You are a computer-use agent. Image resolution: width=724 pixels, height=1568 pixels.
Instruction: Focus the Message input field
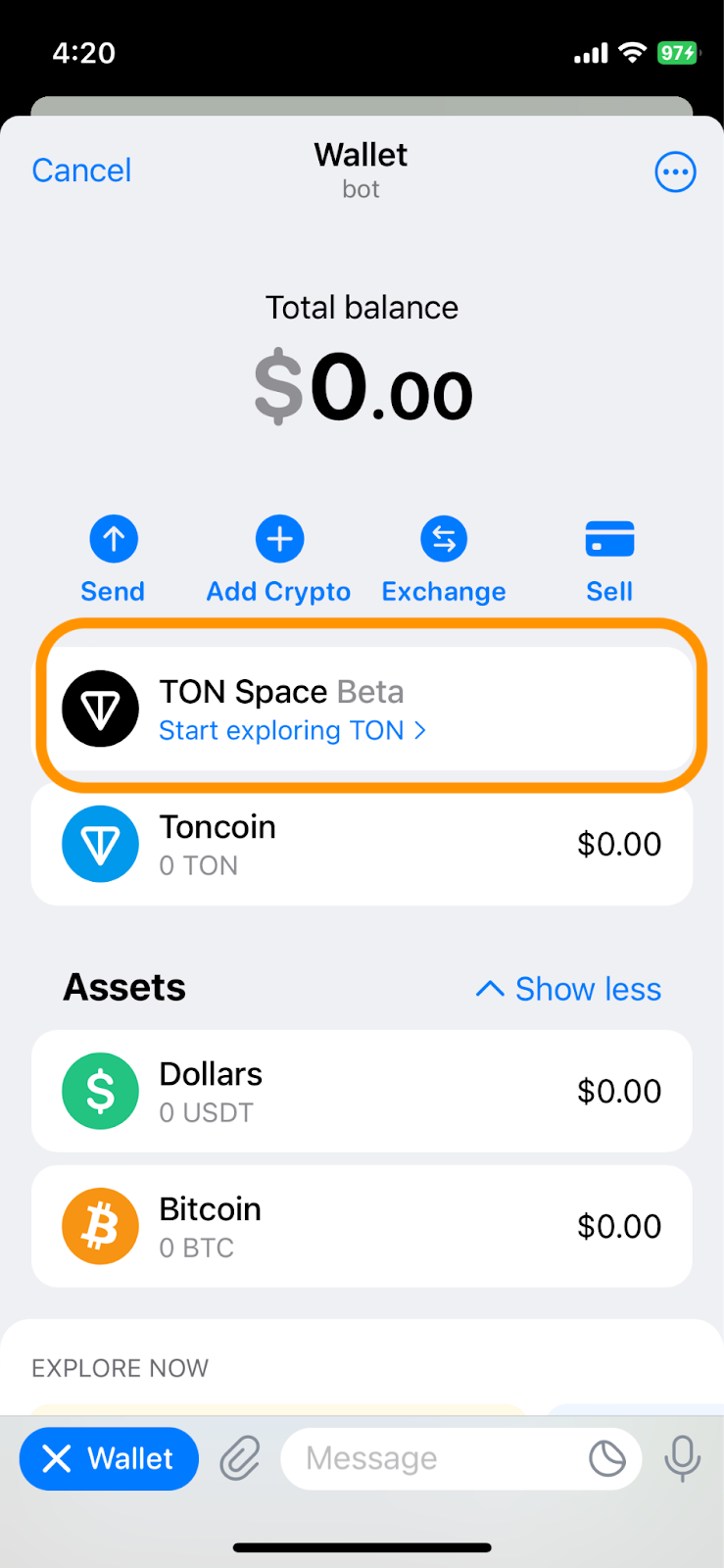click(431, 1458)
